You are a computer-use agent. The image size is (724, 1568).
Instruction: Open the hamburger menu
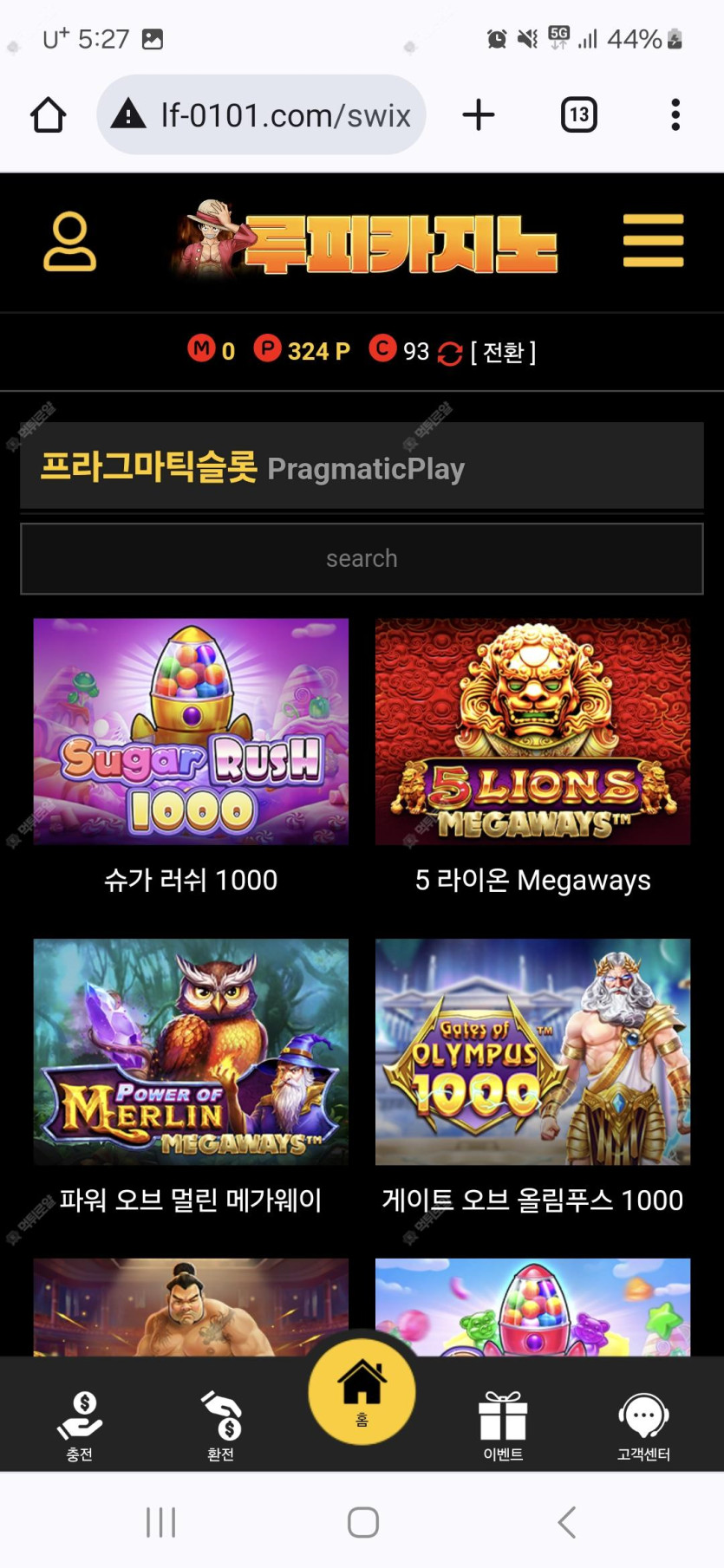pos(653,241)
